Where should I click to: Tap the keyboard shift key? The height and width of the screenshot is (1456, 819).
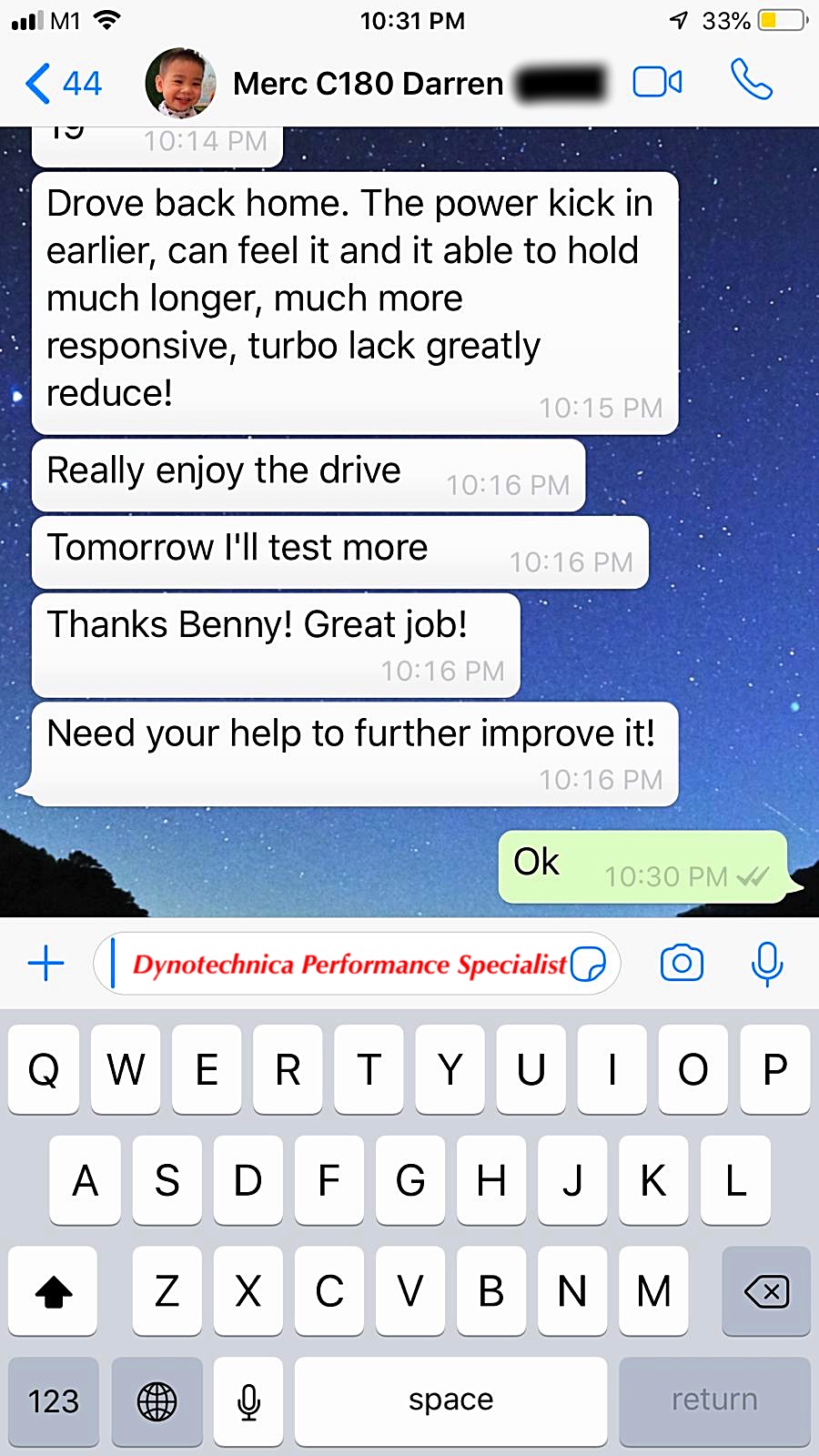pos(53,1290)
